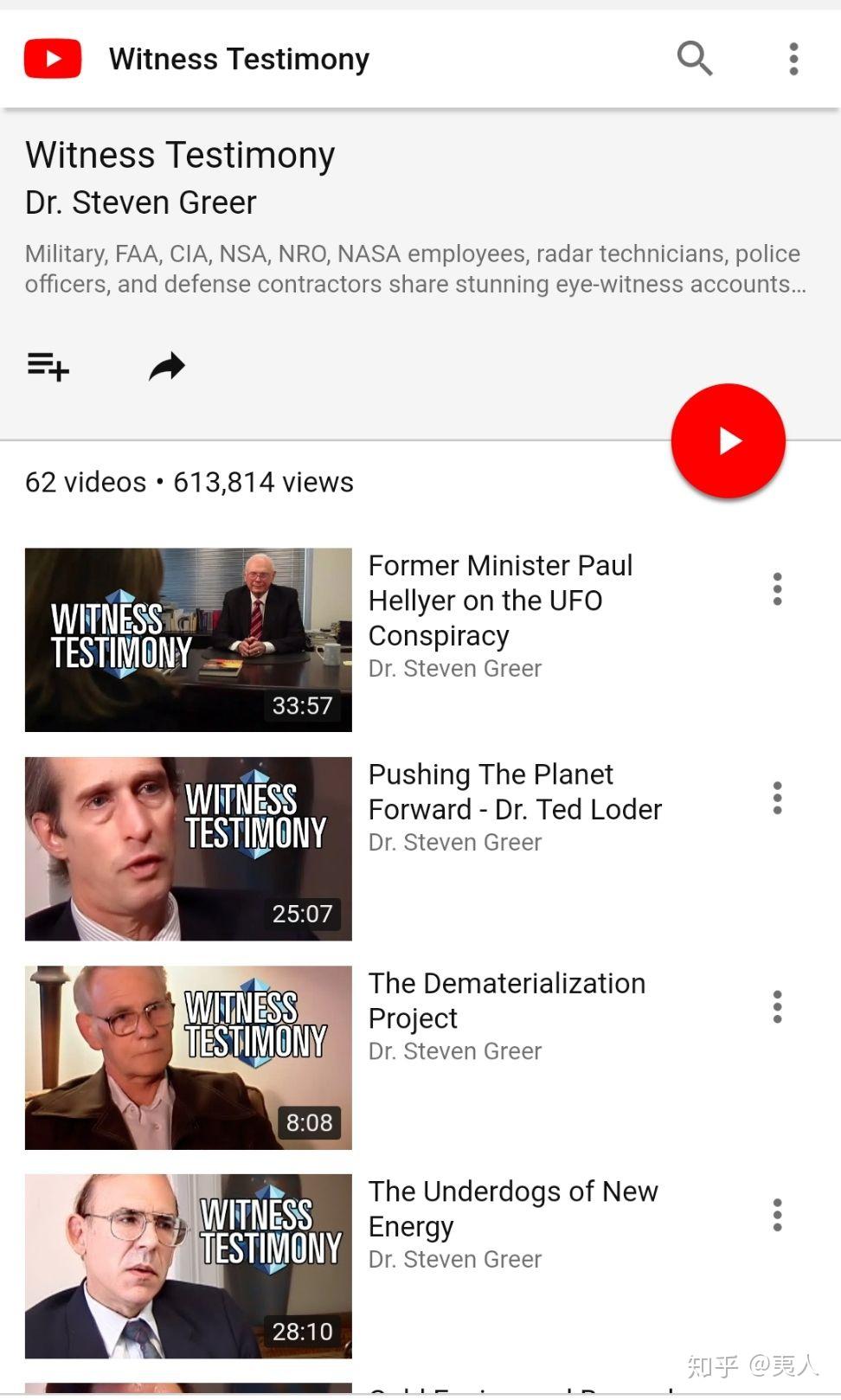Play all videos with red button
The image size is (841, 1400).
click(x=728, y=441)
